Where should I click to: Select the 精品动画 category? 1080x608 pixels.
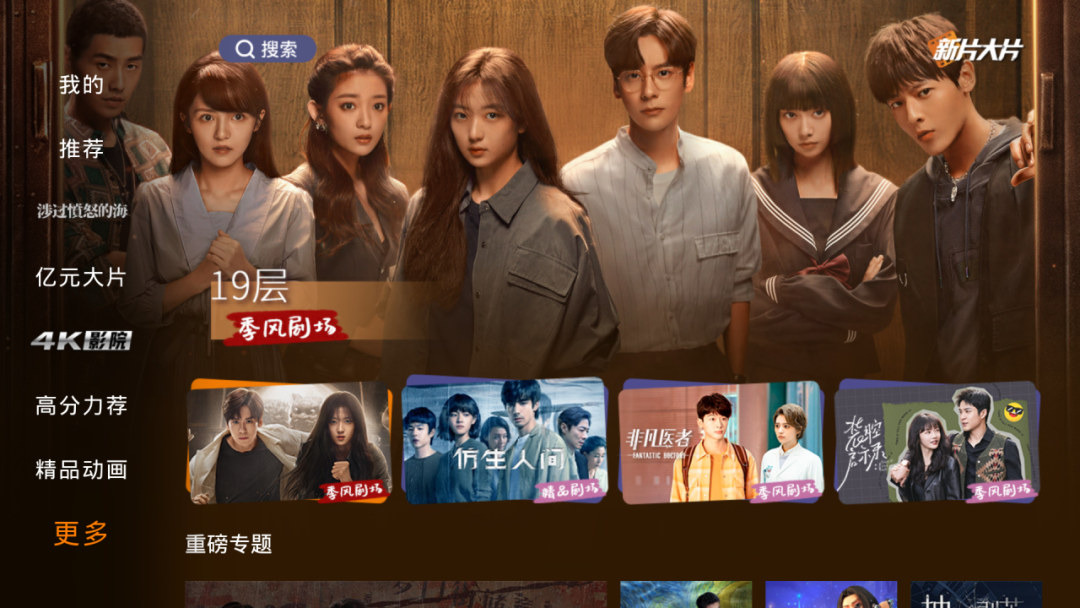pyautogui.click(x=81, y=469)
